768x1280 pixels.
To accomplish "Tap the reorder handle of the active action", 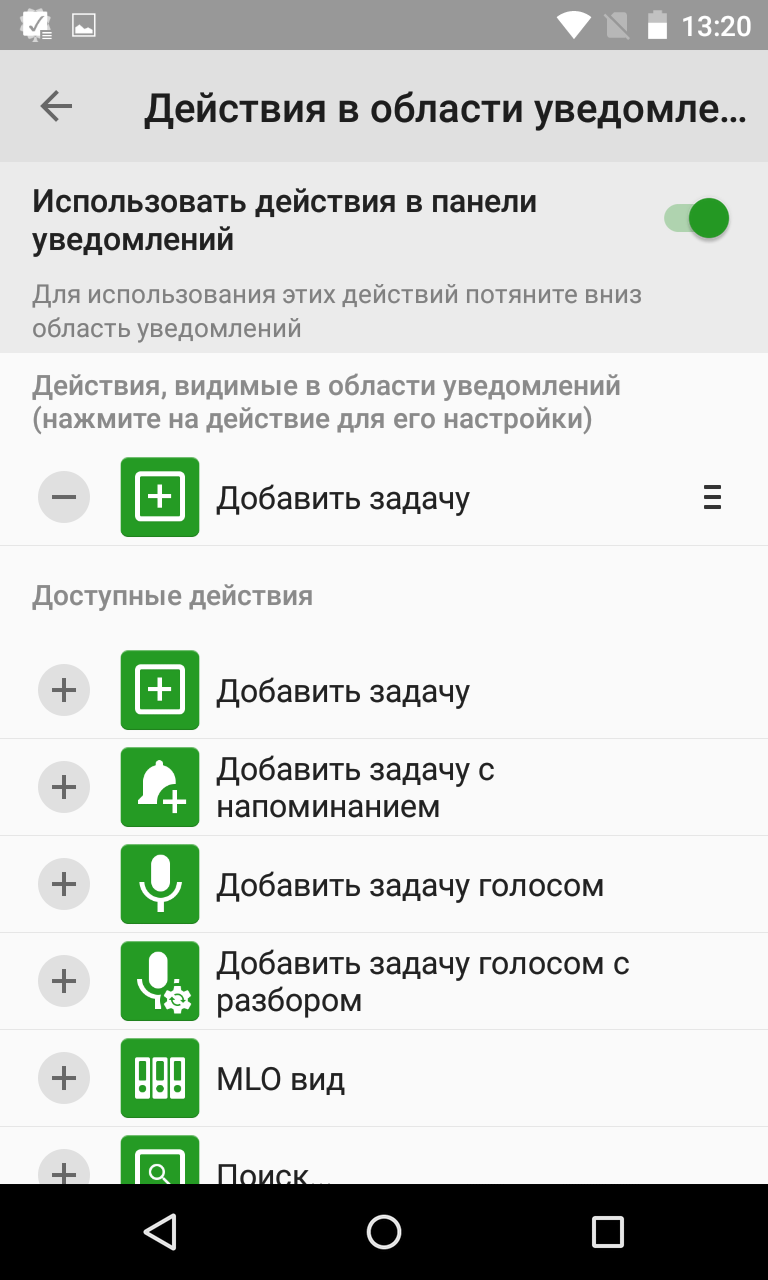I will click(x=712, y=497).
